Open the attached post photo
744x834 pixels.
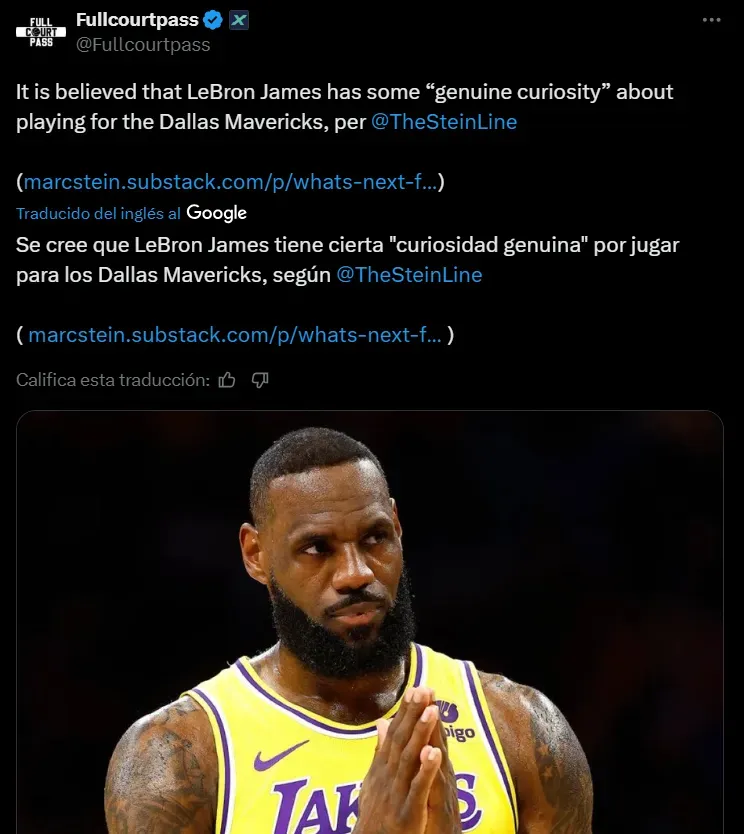(370, 620)
